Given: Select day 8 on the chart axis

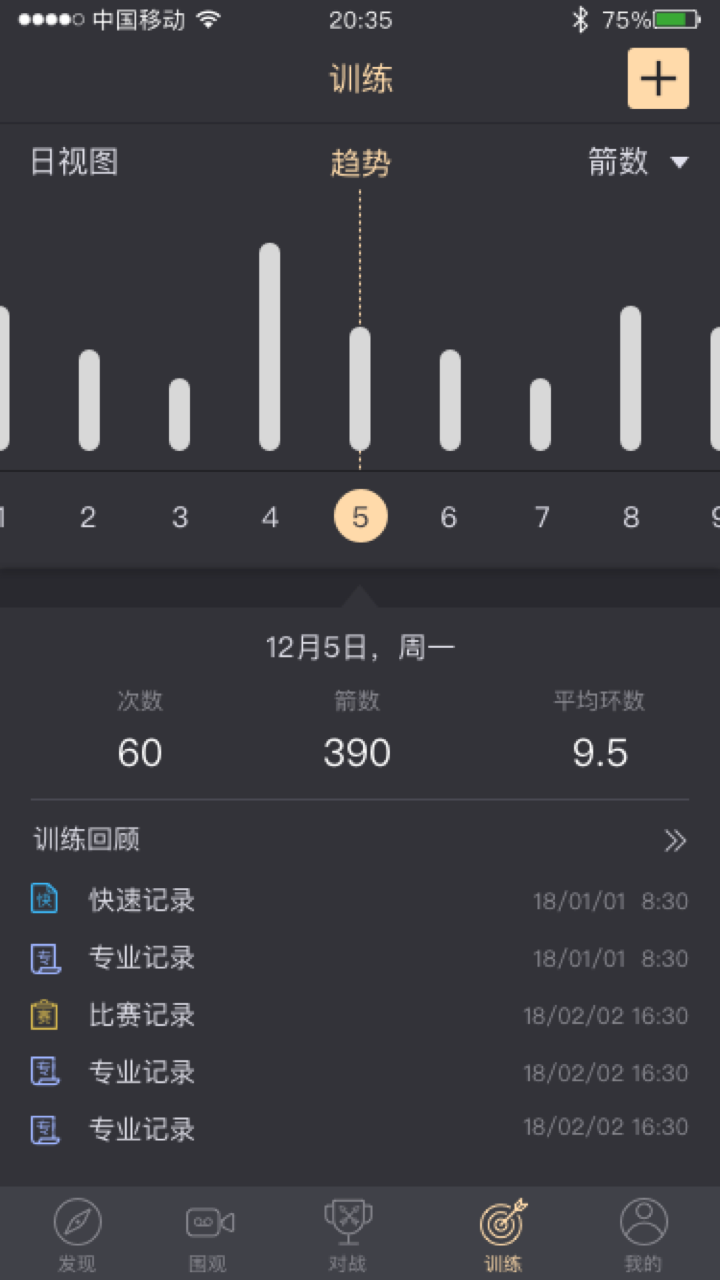Looking at the screenshot, I should 630,517.
